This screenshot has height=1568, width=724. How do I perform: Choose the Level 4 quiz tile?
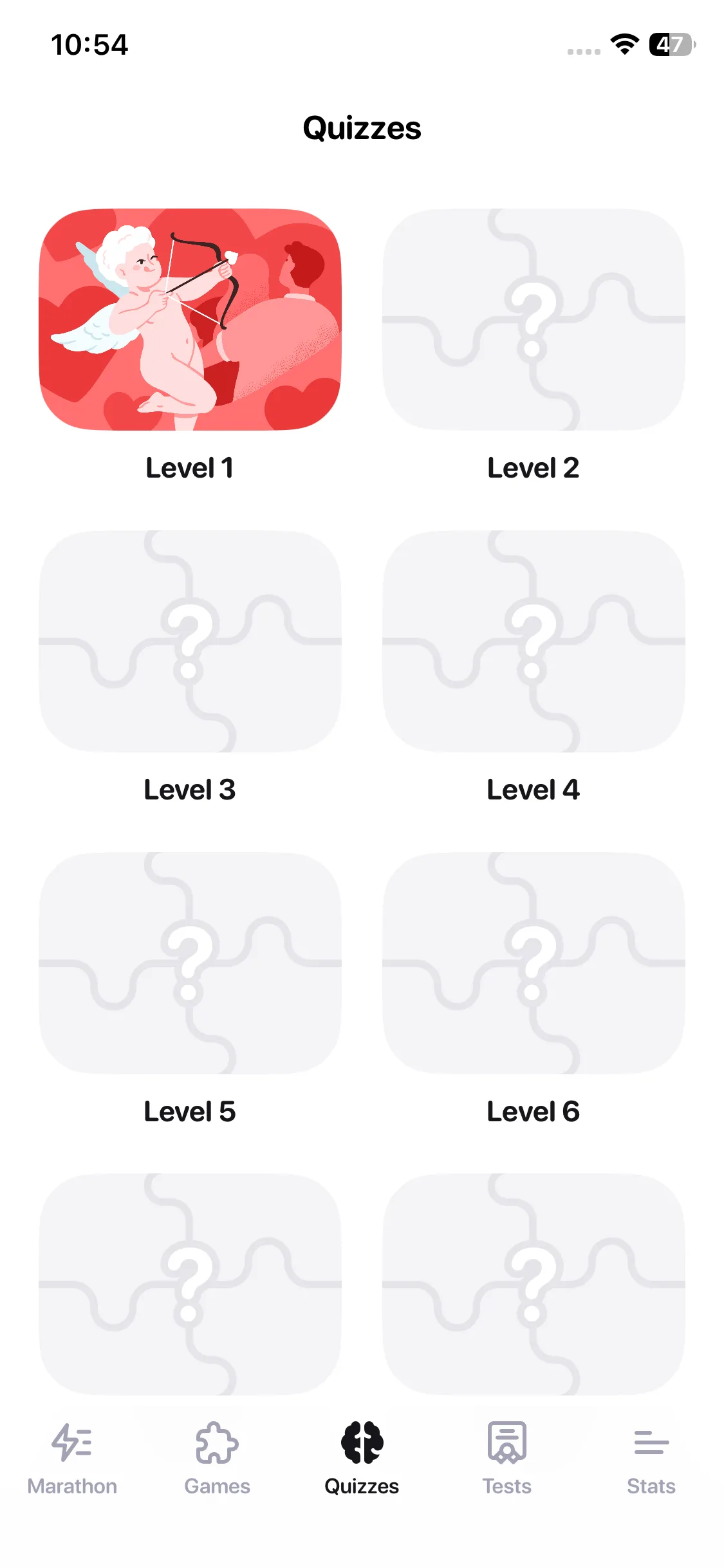(x=534, y=641)
